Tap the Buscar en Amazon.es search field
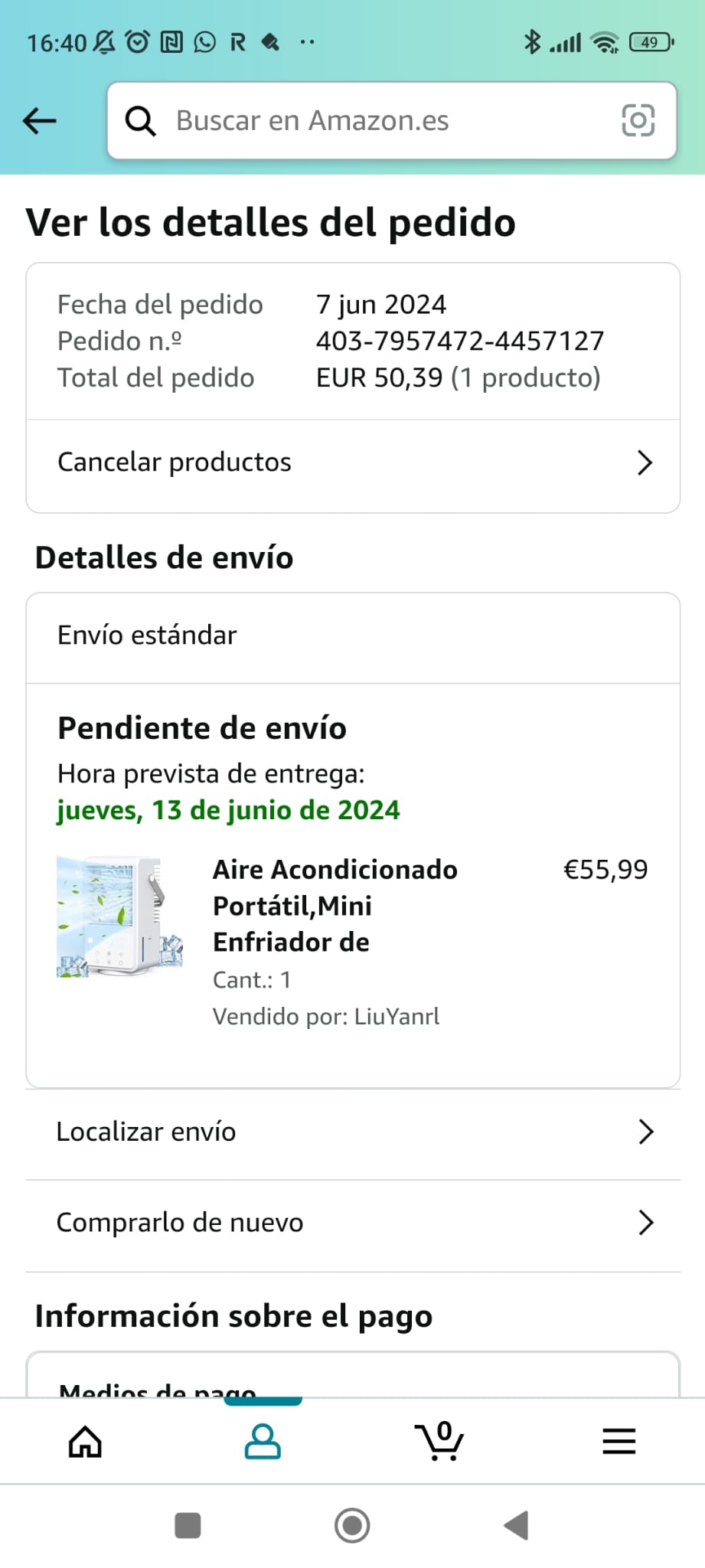Image resolution: width=705 pixels, height=1568 pixels. 367,121
